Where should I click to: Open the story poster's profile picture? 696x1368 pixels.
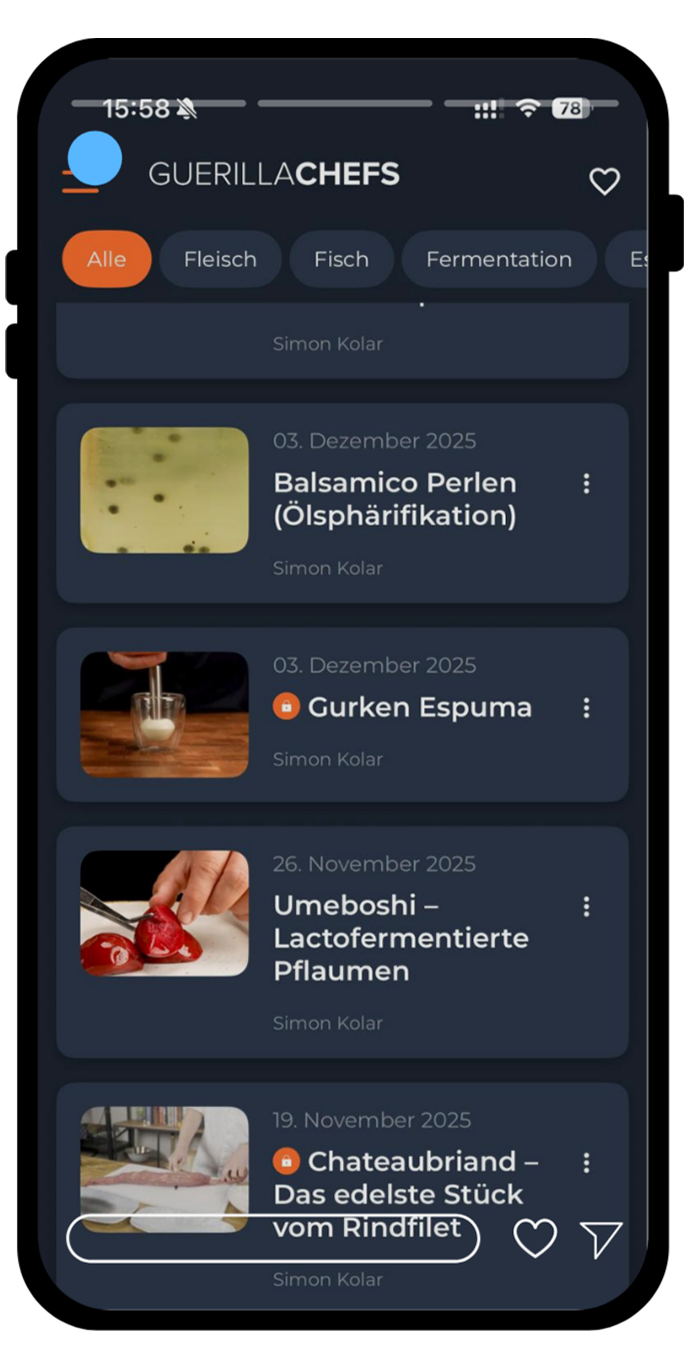tap(94, 160)
